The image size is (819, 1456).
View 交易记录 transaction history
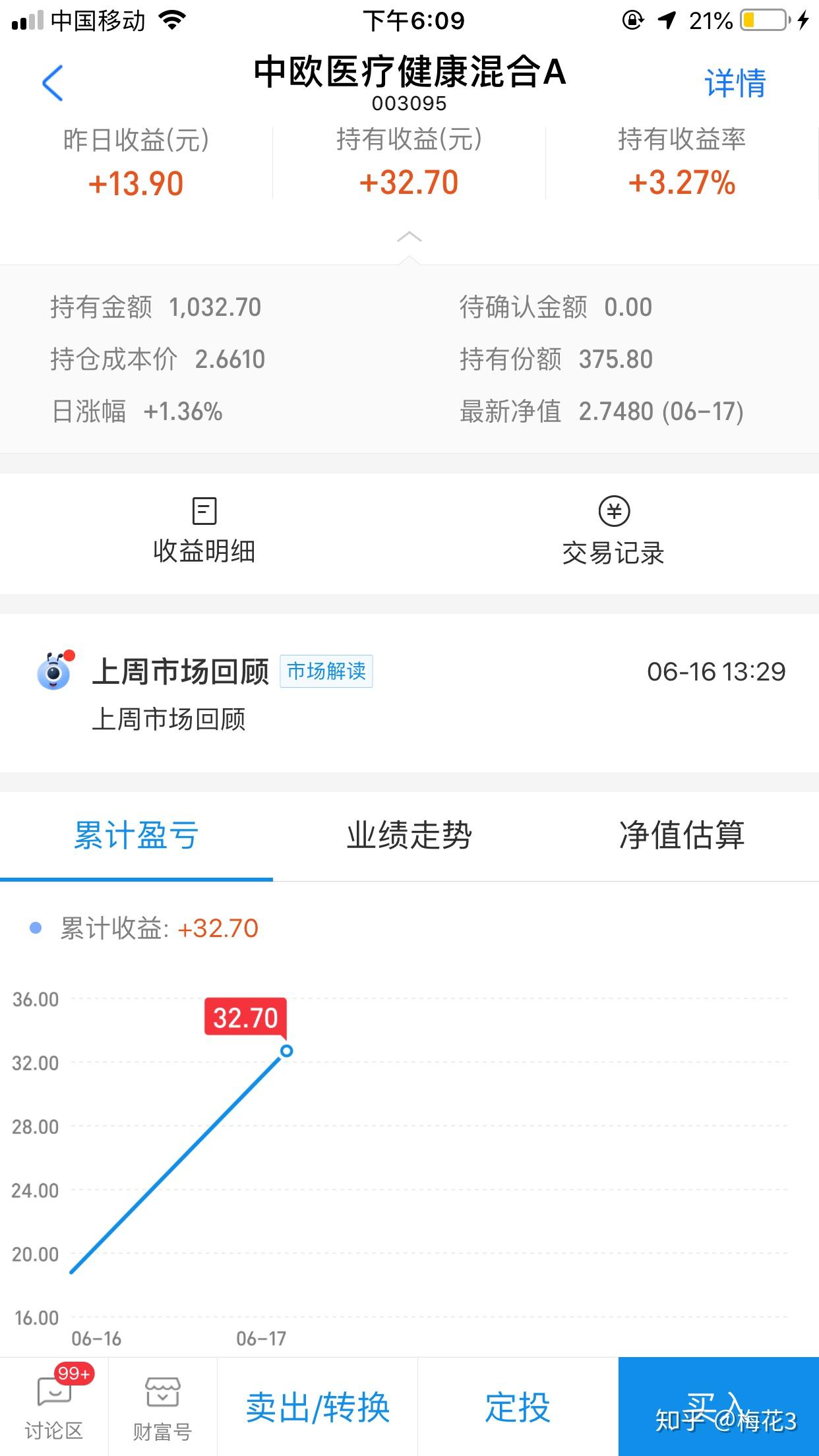[613, 531]
